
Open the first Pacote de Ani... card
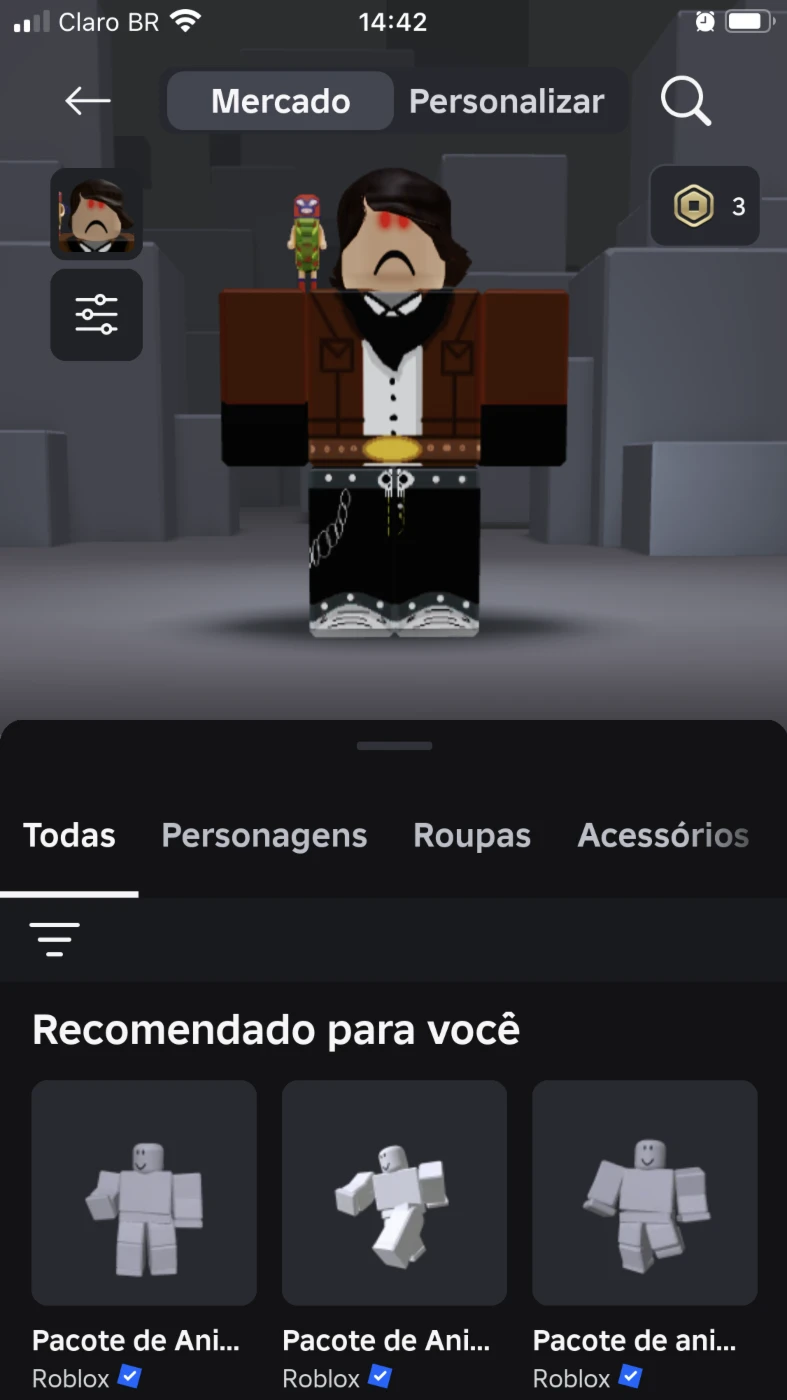[144, 1236]
